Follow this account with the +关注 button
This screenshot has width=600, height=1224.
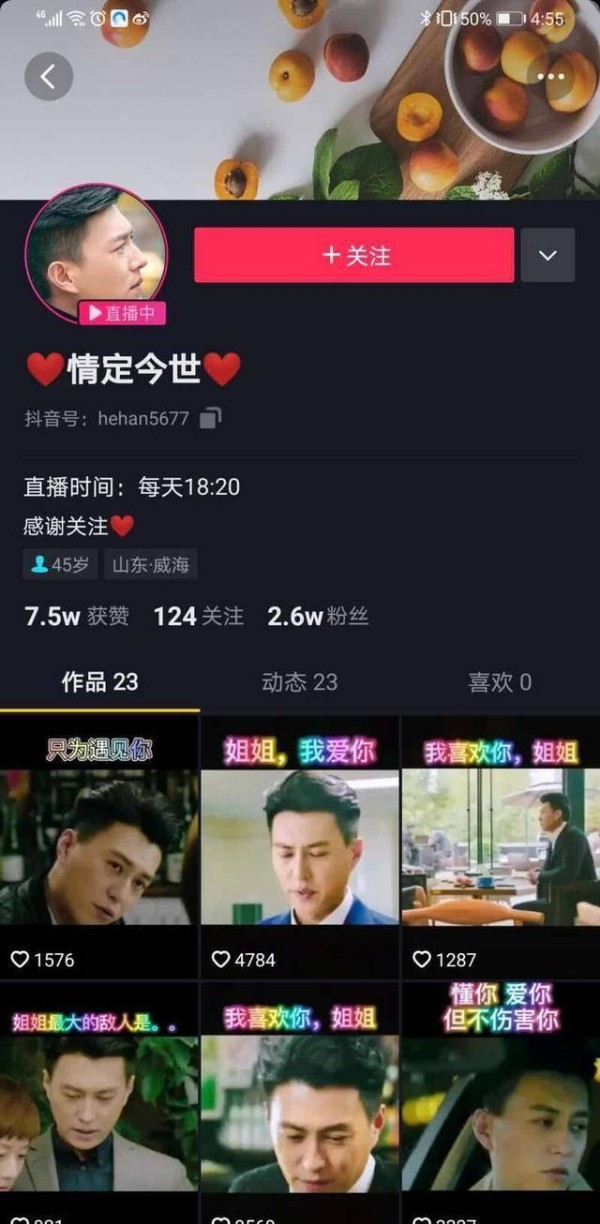tap(354, 255)
